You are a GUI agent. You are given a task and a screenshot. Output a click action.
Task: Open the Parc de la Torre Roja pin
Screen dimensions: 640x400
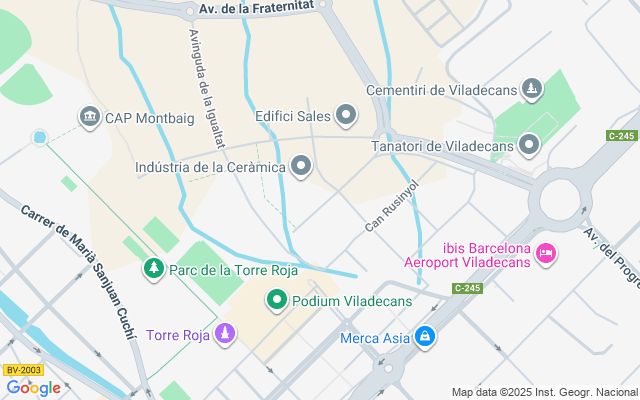click(x=153, y=269)
